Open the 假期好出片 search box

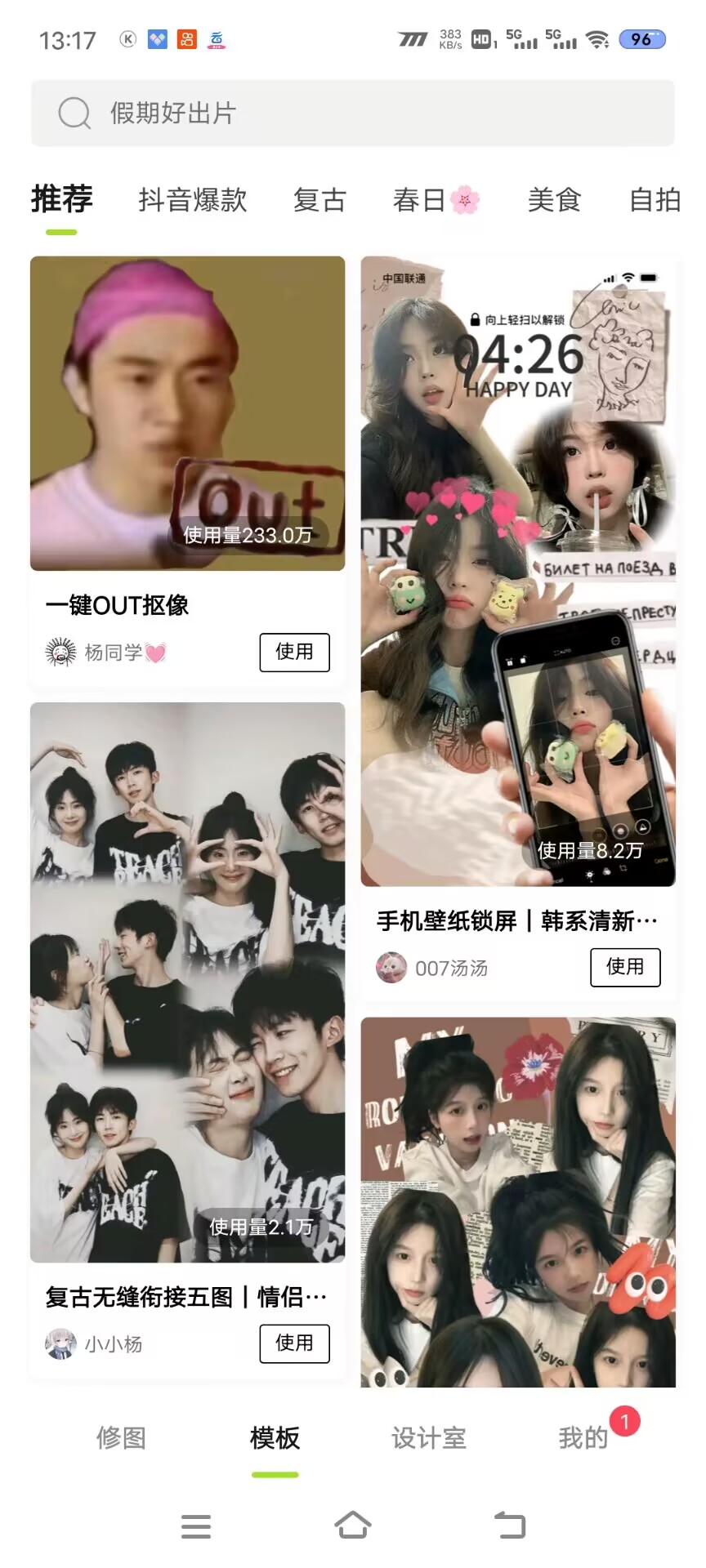351,113
